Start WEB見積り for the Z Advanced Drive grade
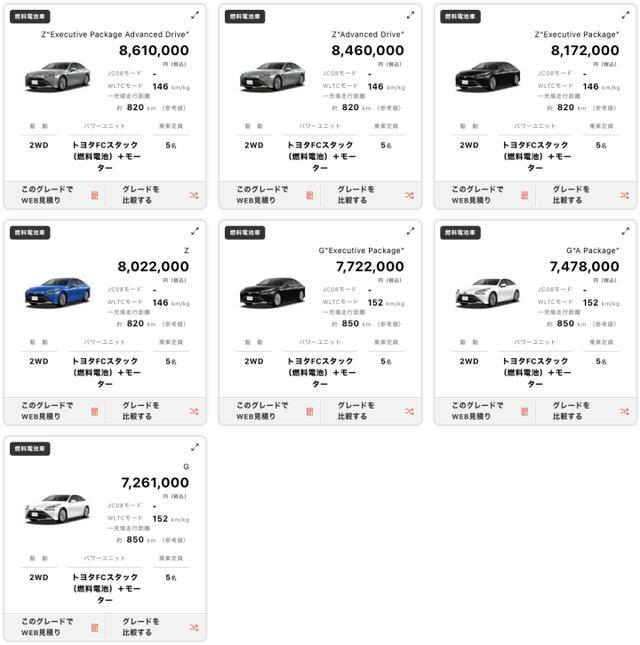 click(x=269, y=194)
